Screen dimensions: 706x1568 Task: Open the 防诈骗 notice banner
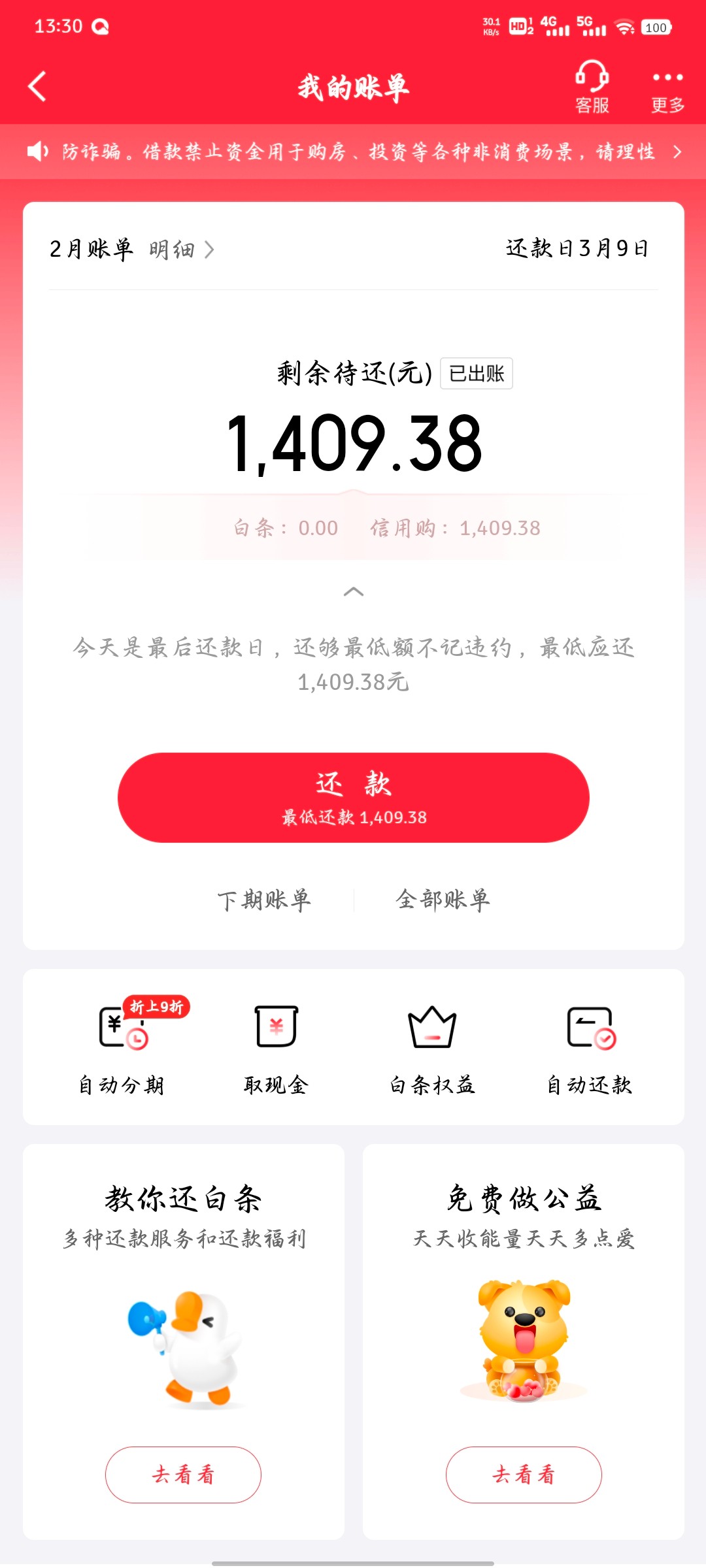coord(353,152)
